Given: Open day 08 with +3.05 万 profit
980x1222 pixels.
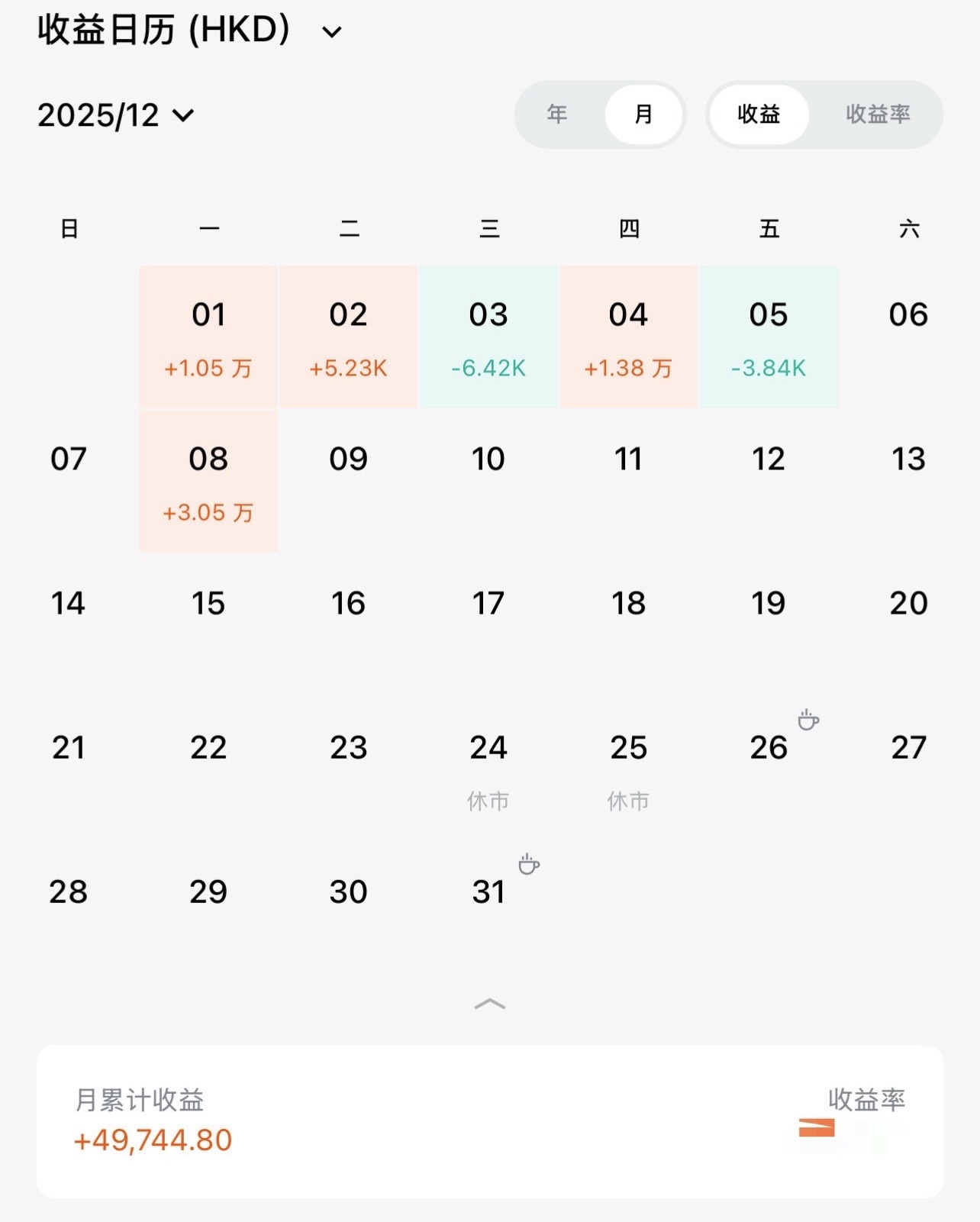Looking at the screenshot, I should (208, 481).
